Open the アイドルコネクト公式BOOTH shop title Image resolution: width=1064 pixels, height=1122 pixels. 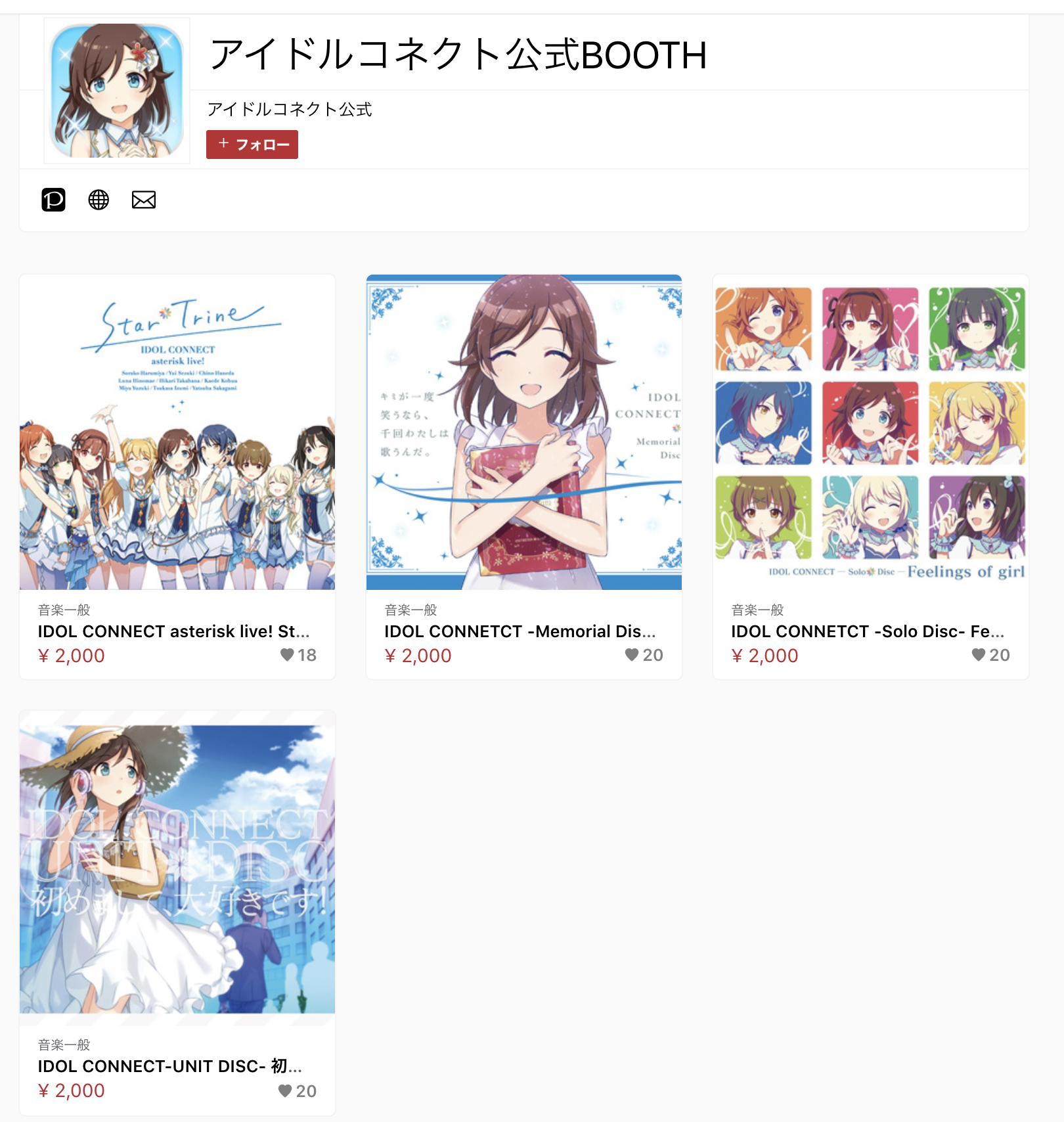(x=458, y=55)
